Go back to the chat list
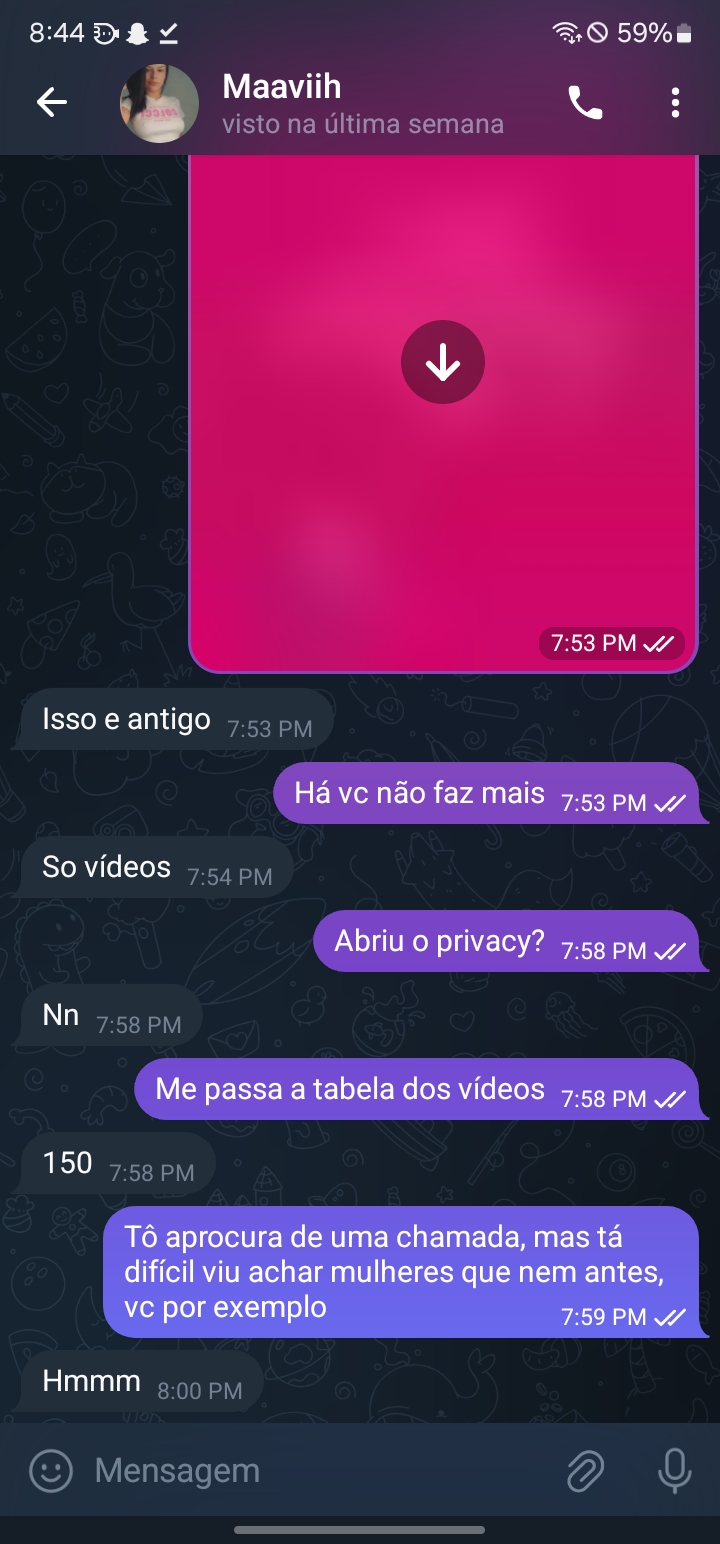Viewport: 720px width, 1544px height. click(51, 102)
